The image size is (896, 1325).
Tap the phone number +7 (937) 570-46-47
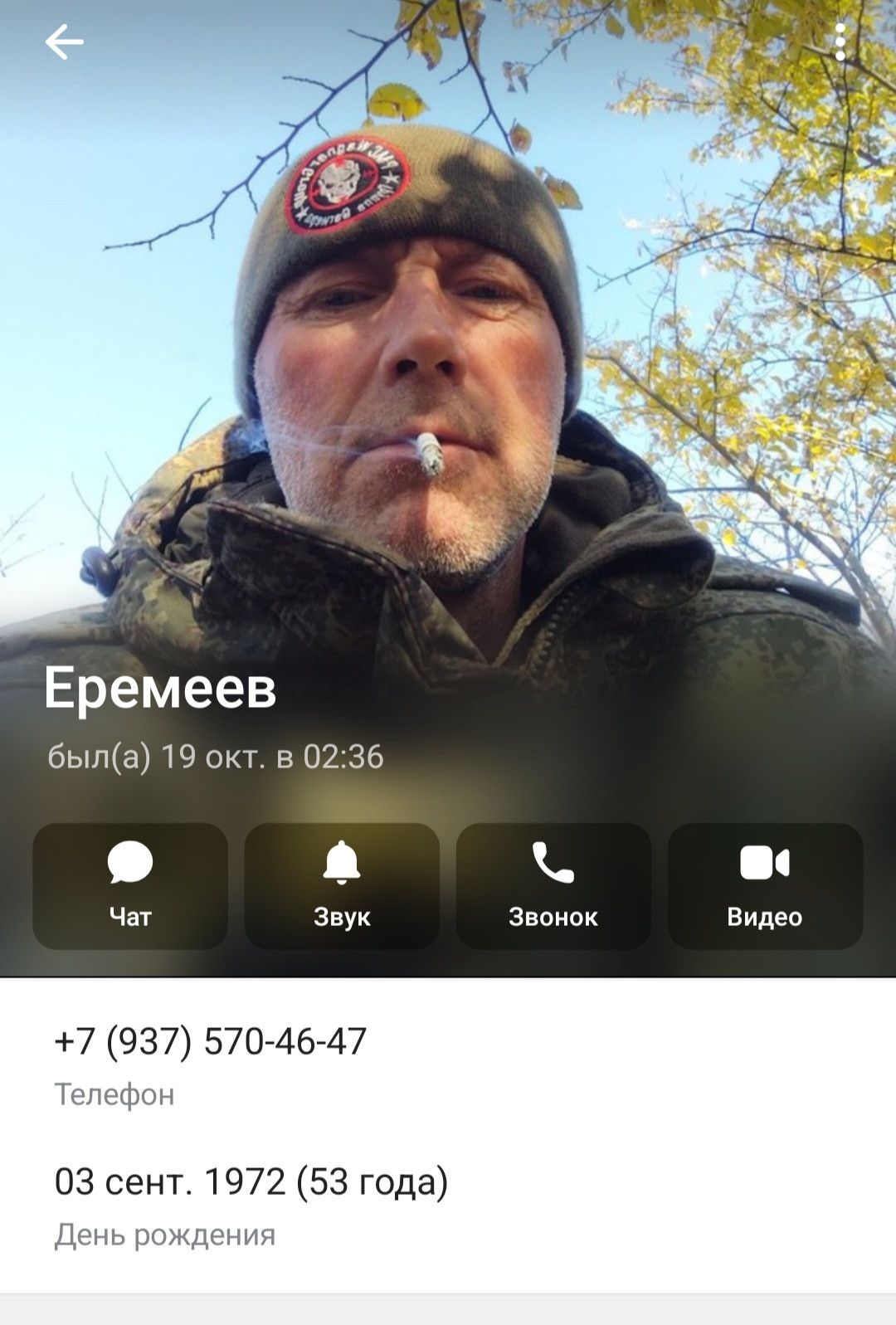(211, 1041)
